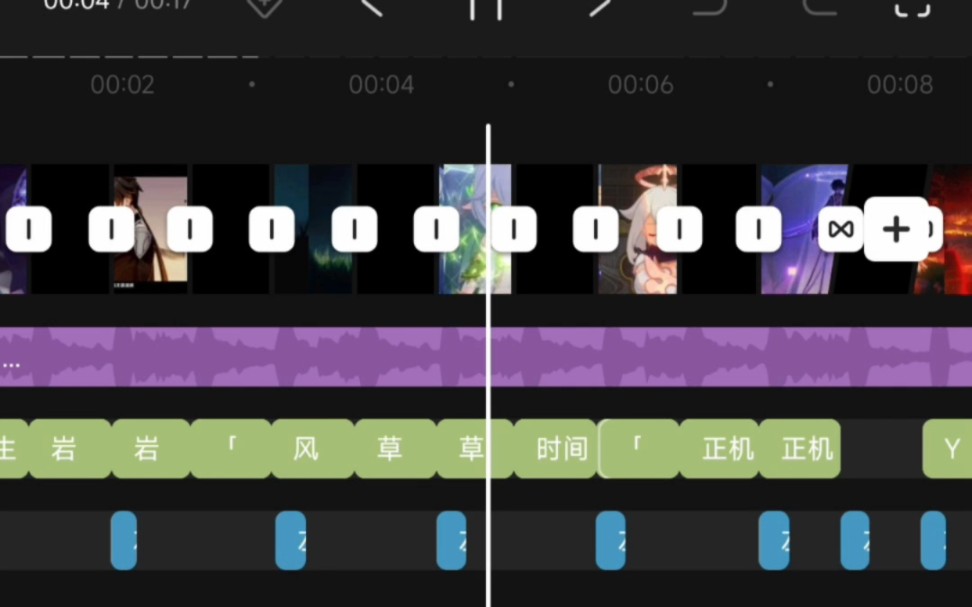Pause the video playback
972x607 pixels.
(486, 8)
